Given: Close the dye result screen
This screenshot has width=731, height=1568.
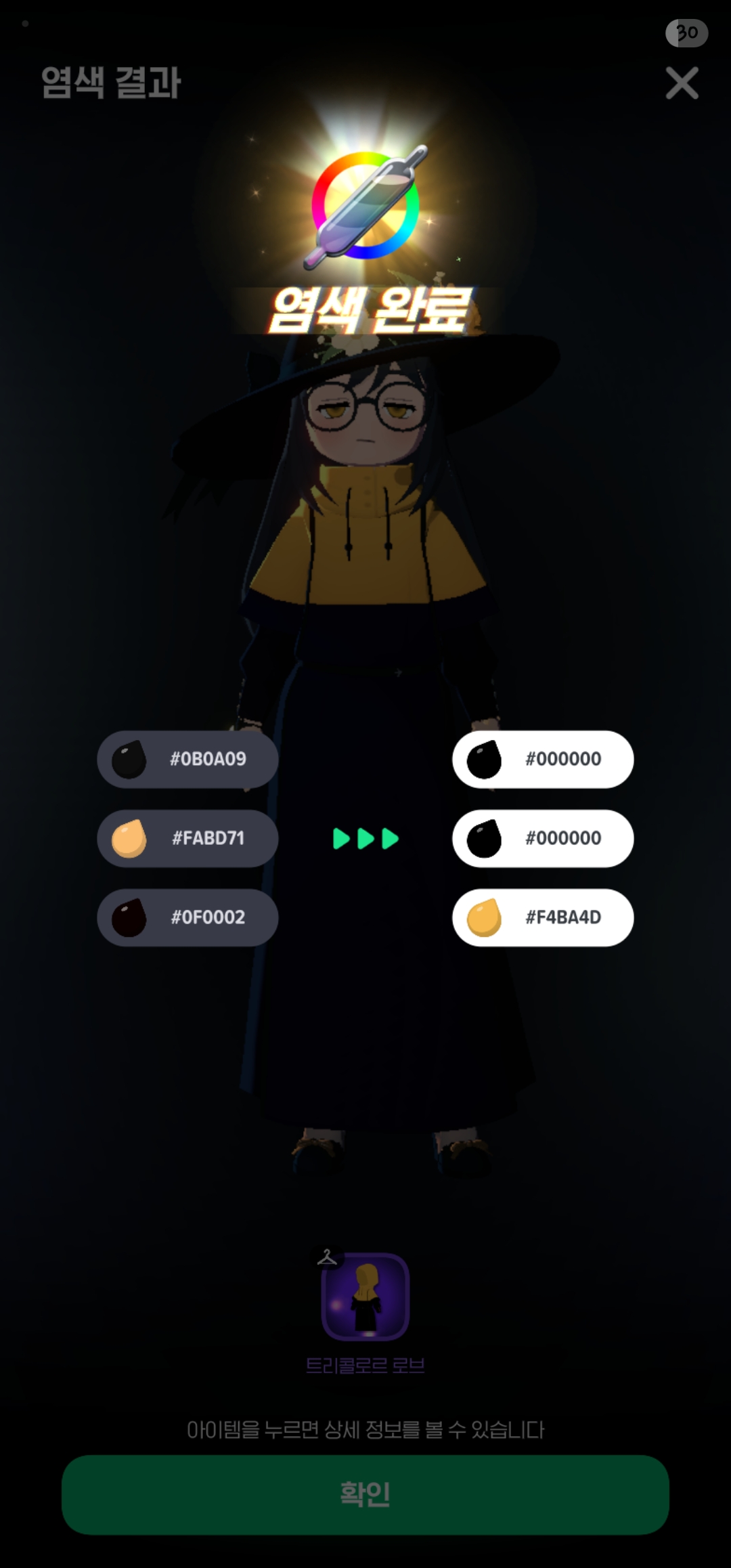Looking at the screenshot, I should [682, 83].
